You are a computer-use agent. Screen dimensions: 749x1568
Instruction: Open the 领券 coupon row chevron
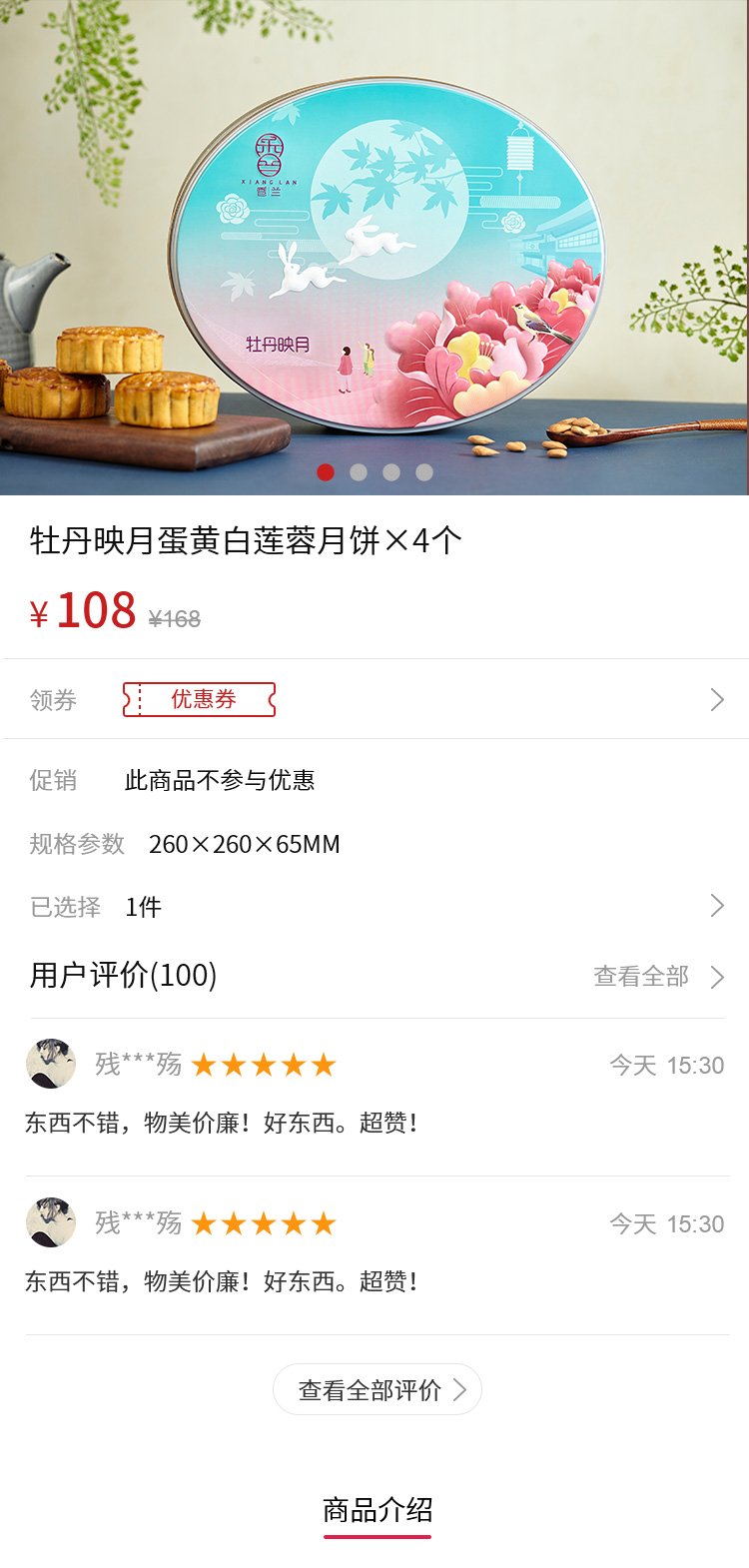coord(716,699)
